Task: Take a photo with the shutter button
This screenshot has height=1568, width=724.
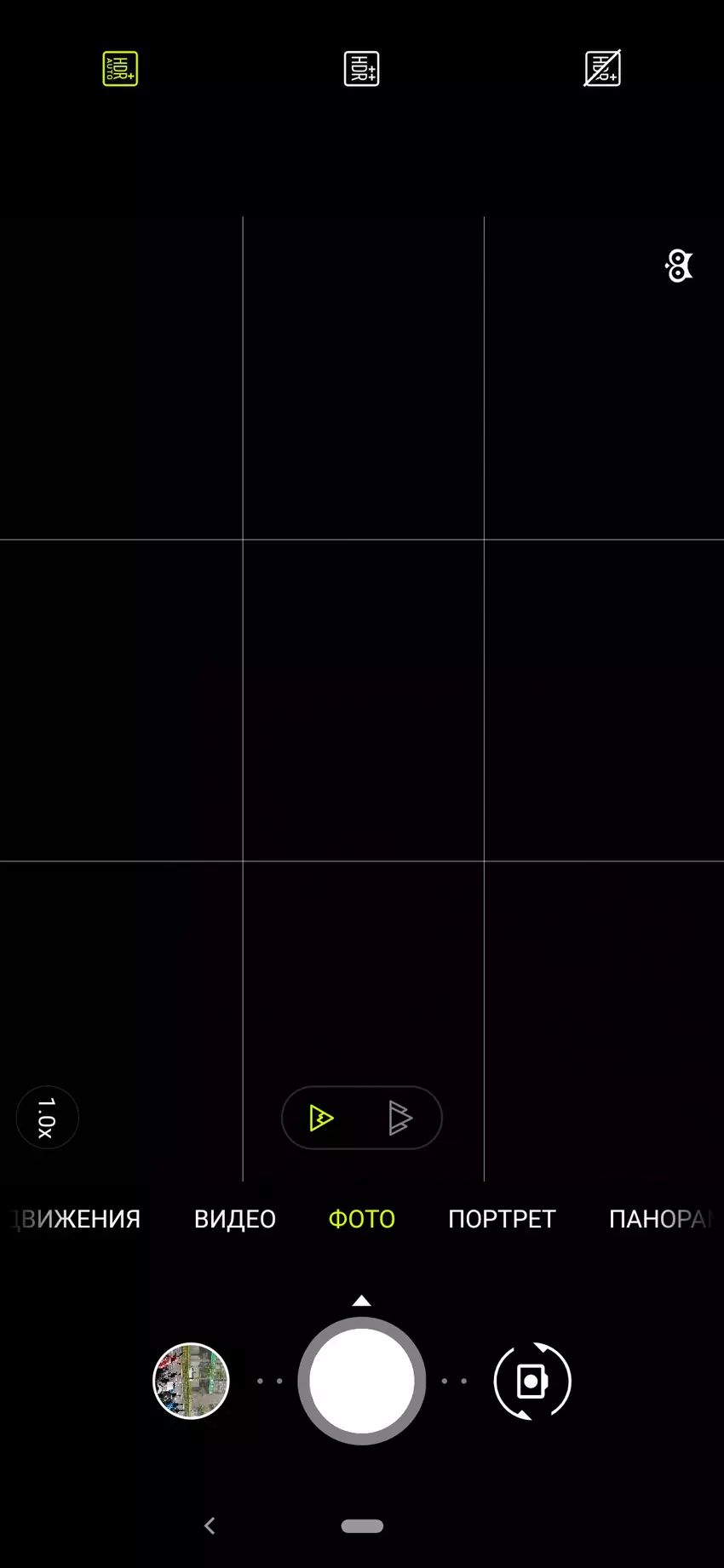Action: pyautogui.click(x=362, y=1381)
